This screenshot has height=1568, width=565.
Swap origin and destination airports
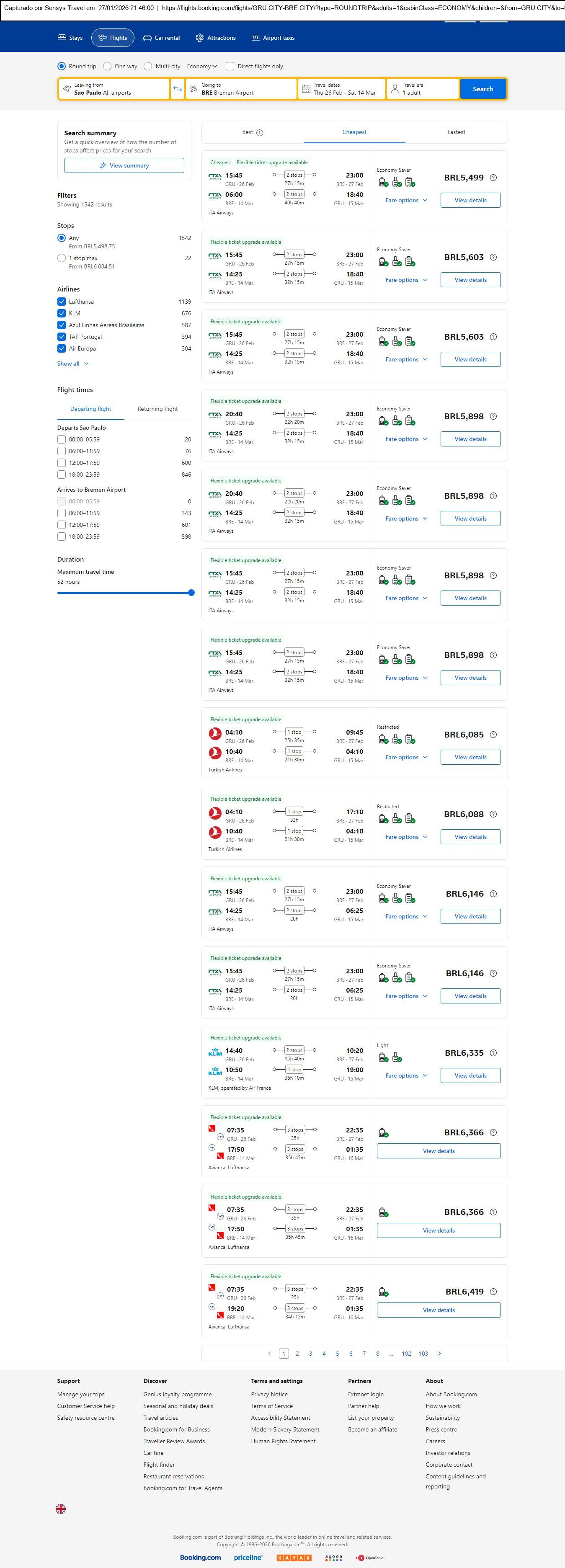(x=177, y=89)
